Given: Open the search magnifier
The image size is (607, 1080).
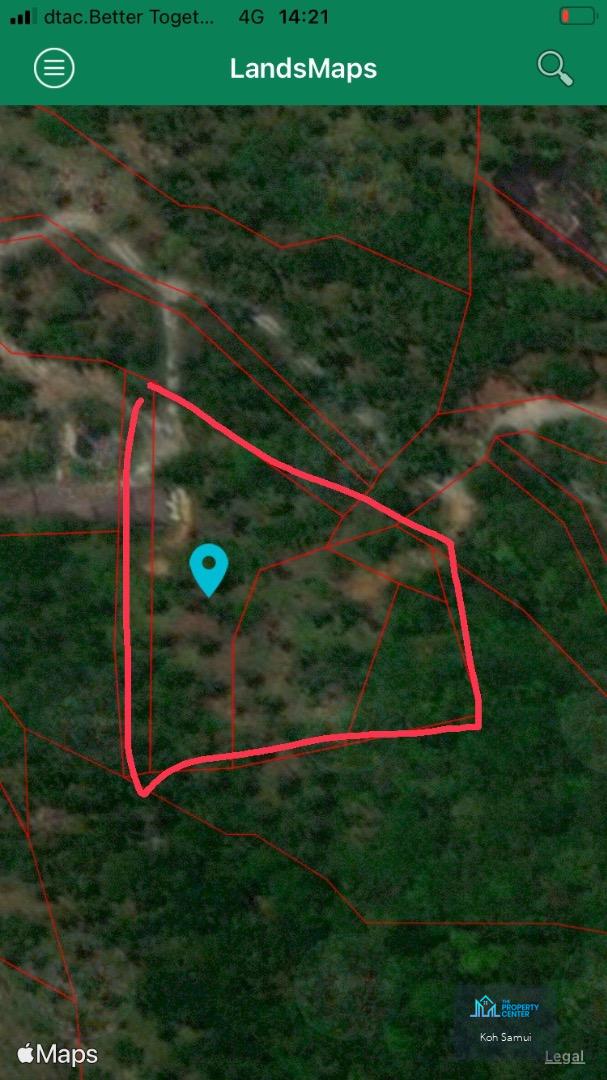Looking at the screenshot, I should click(x=555, y=69).
